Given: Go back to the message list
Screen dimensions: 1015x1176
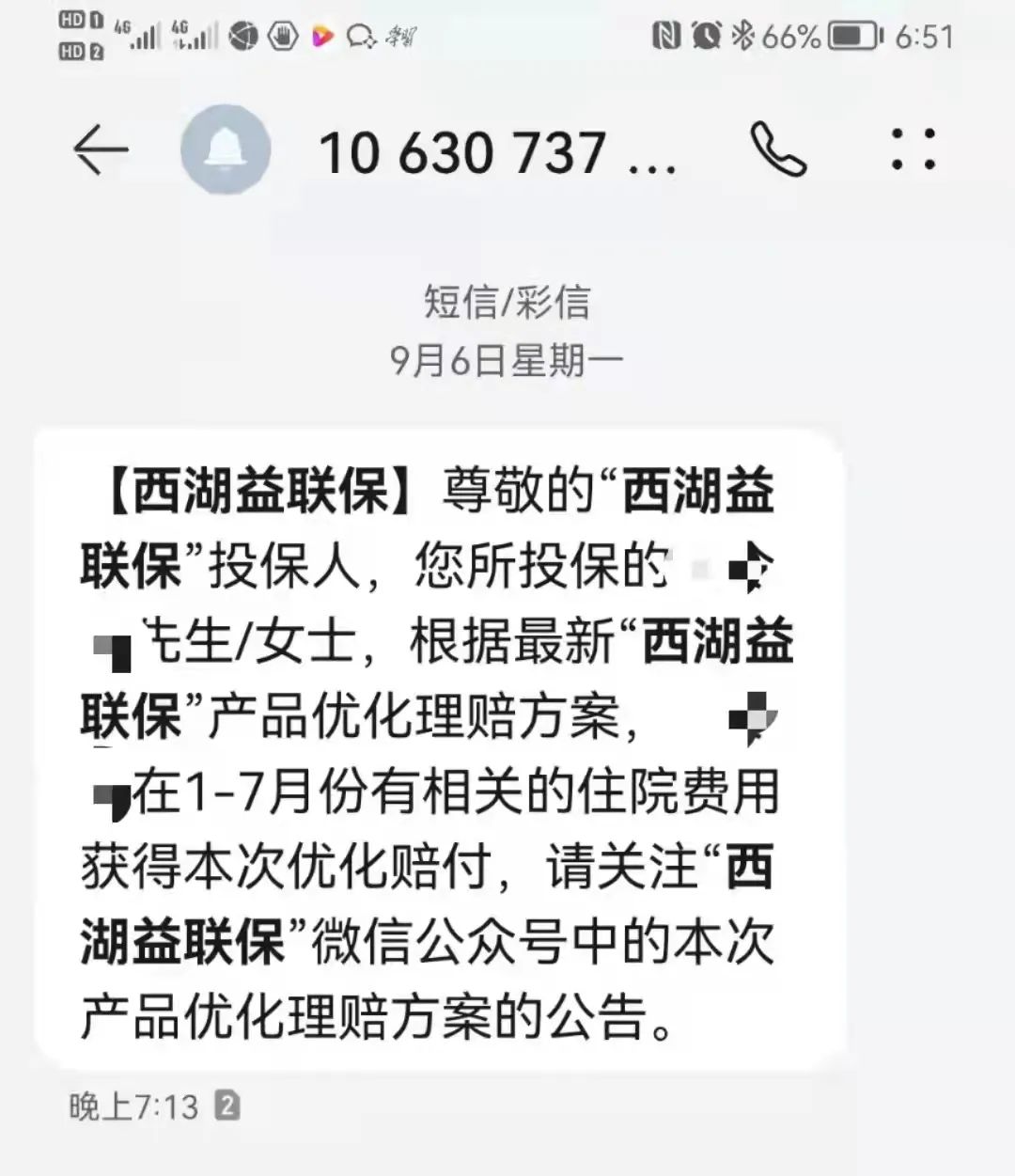Looking at the screenshot, I should pos(101,149).
